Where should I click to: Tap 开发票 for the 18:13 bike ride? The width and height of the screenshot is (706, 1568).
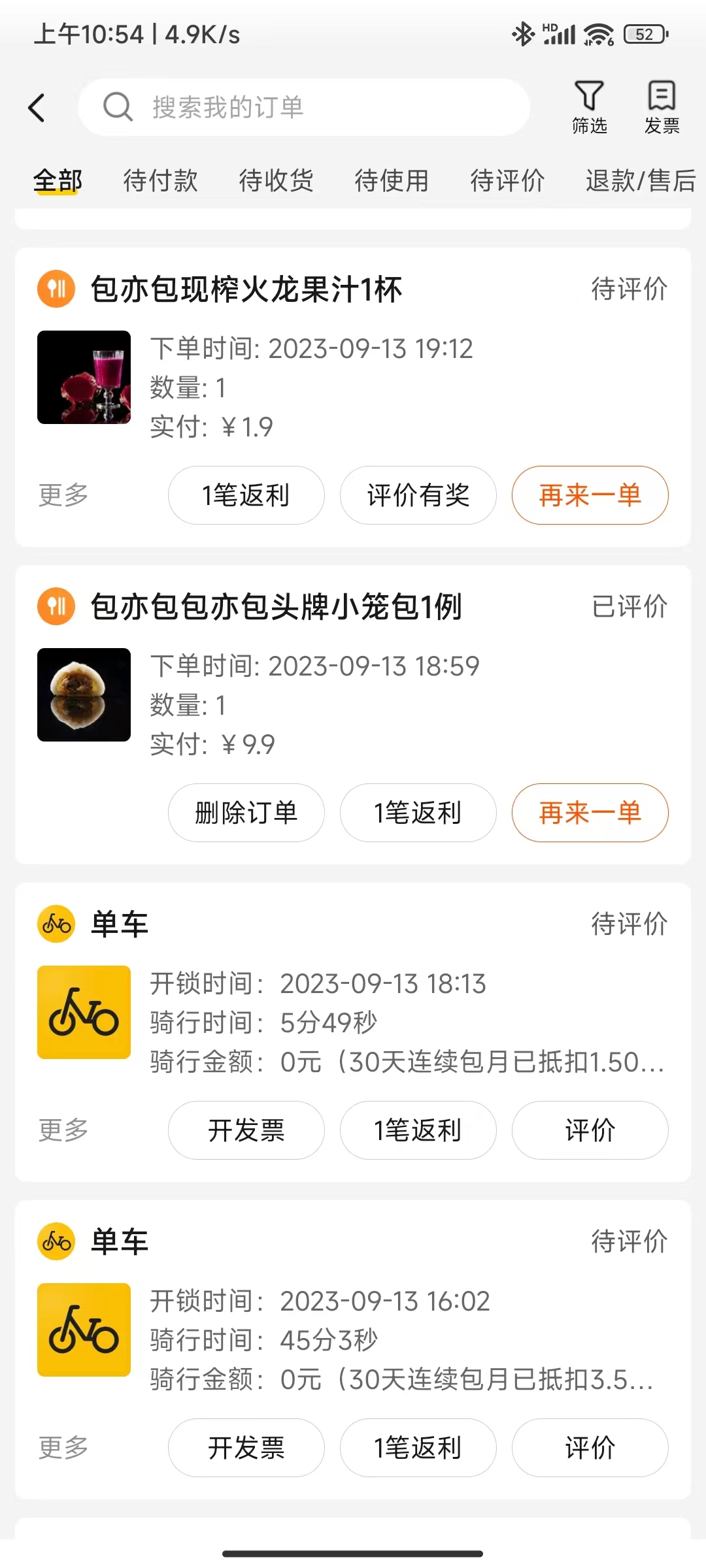246,1130
